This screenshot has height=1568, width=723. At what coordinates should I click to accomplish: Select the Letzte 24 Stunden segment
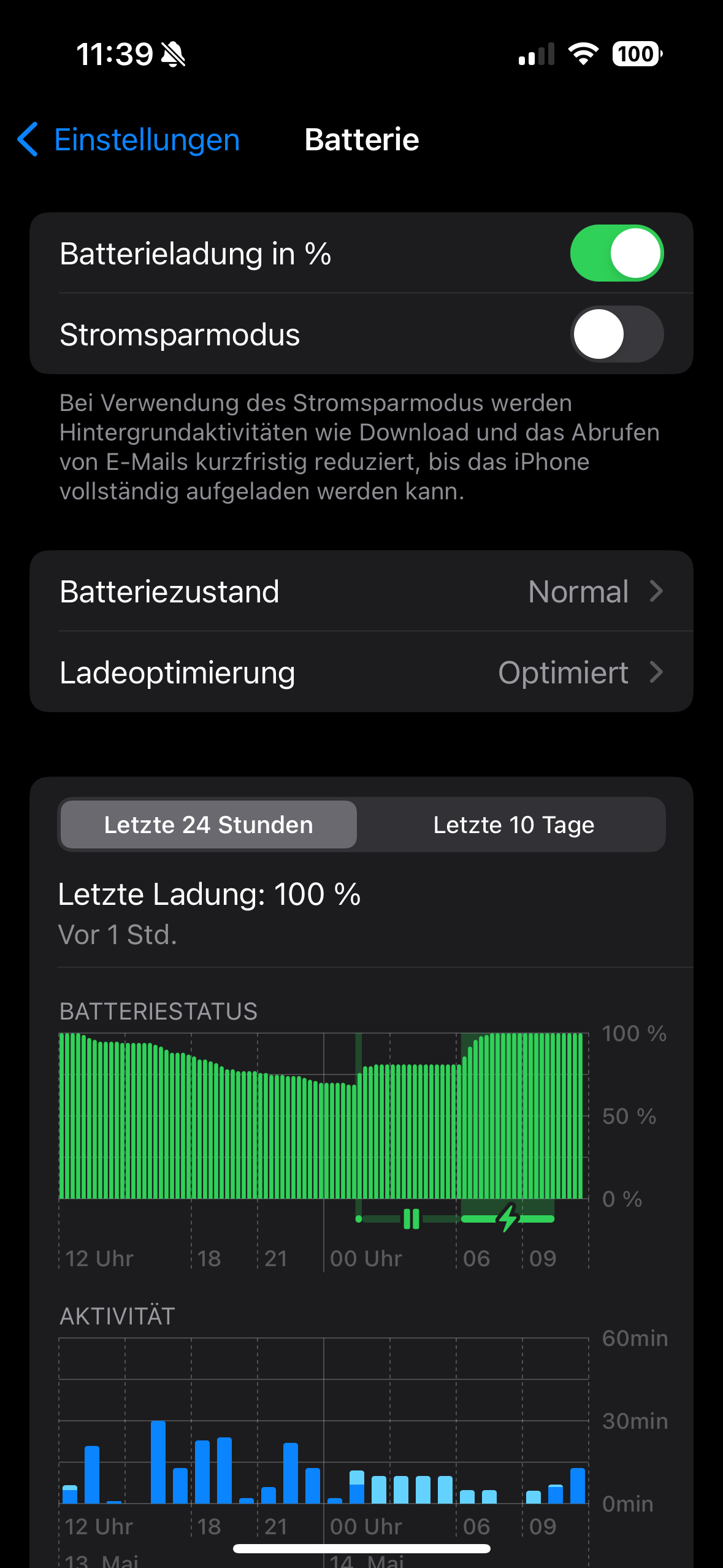pos(208,825)
